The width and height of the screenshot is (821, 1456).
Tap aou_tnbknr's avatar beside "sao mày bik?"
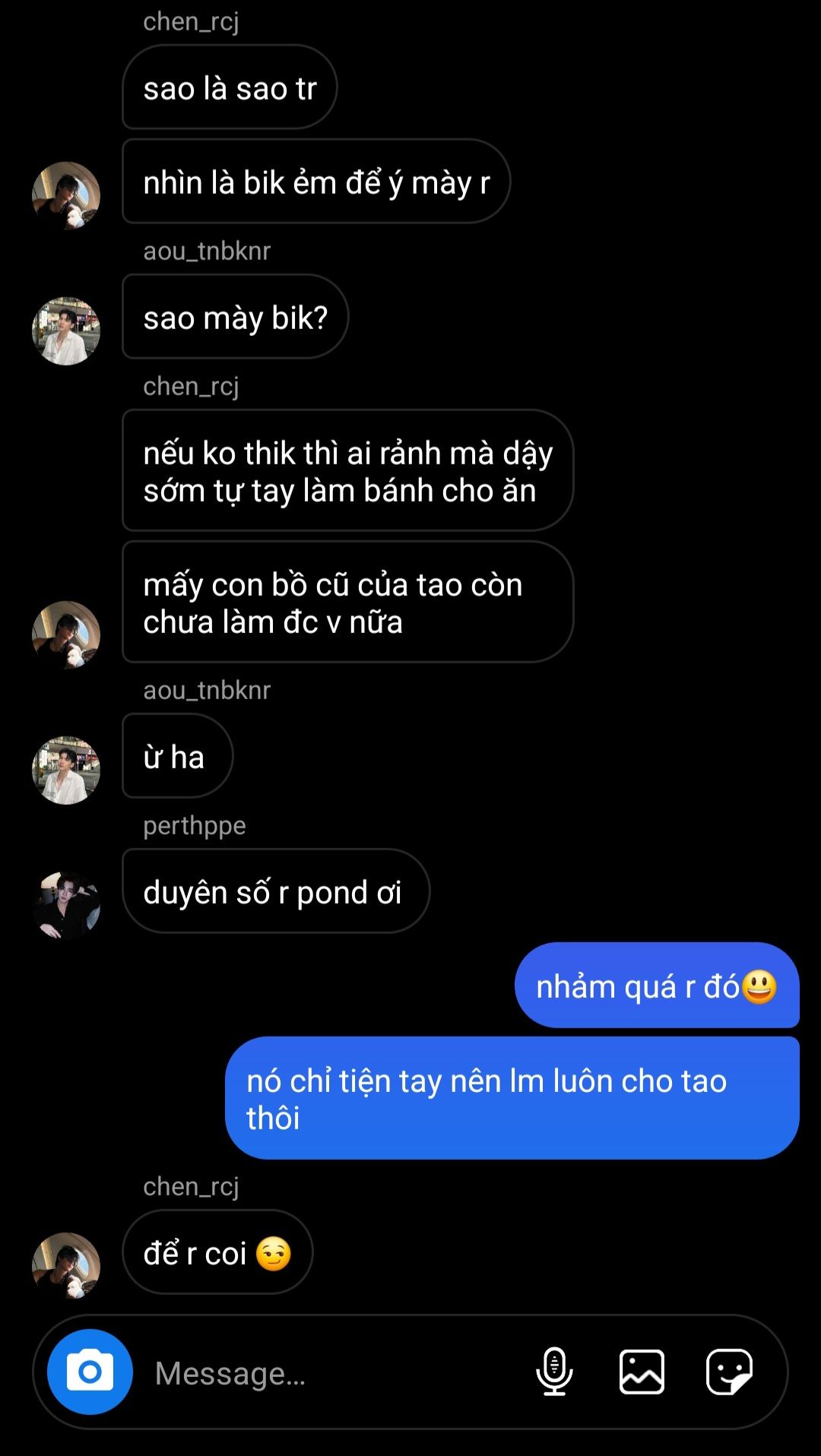[66, 331]
